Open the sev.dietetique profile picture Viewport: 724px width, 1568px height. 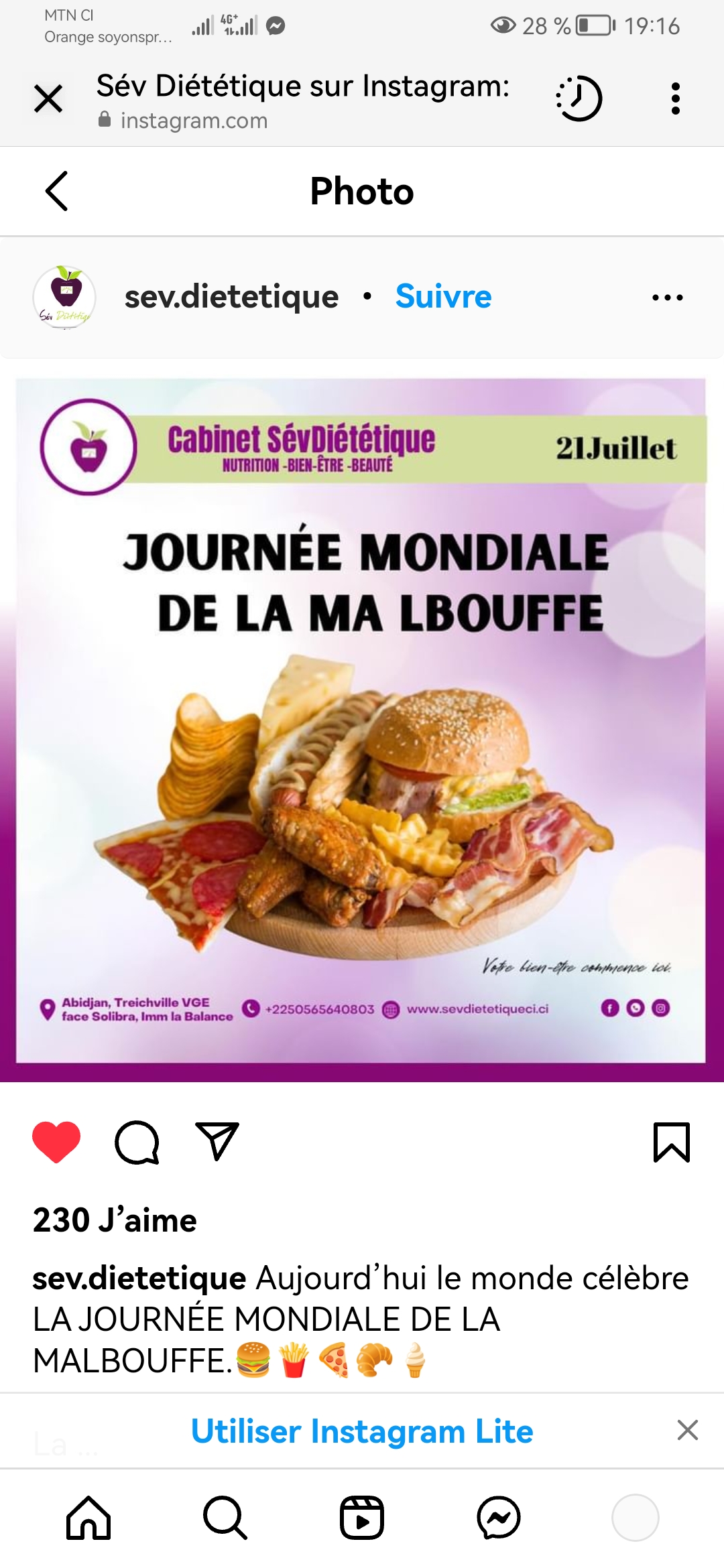64,297
